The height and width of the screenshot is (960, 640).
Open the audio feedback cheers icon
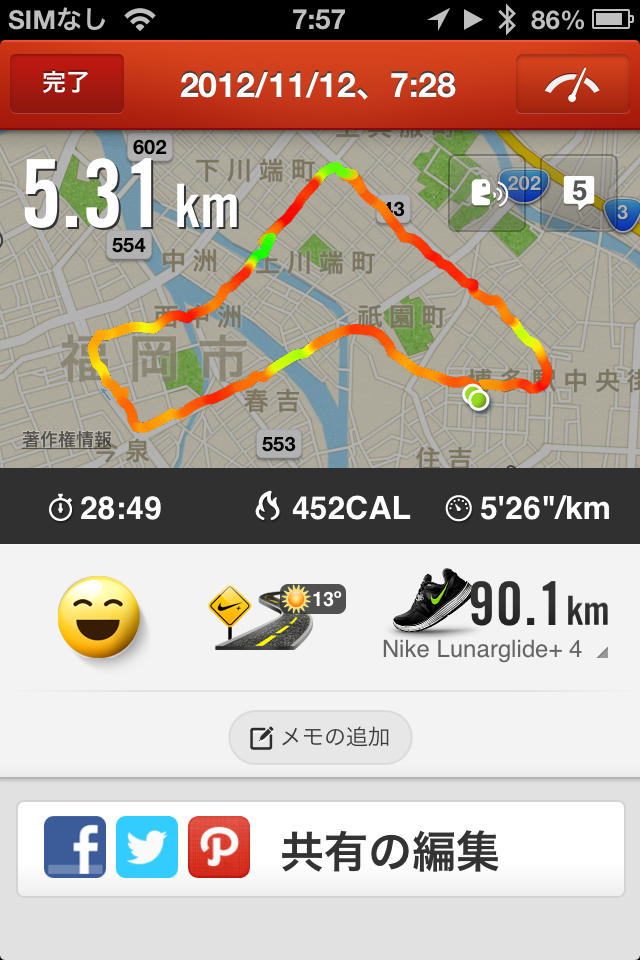point(487,193)
